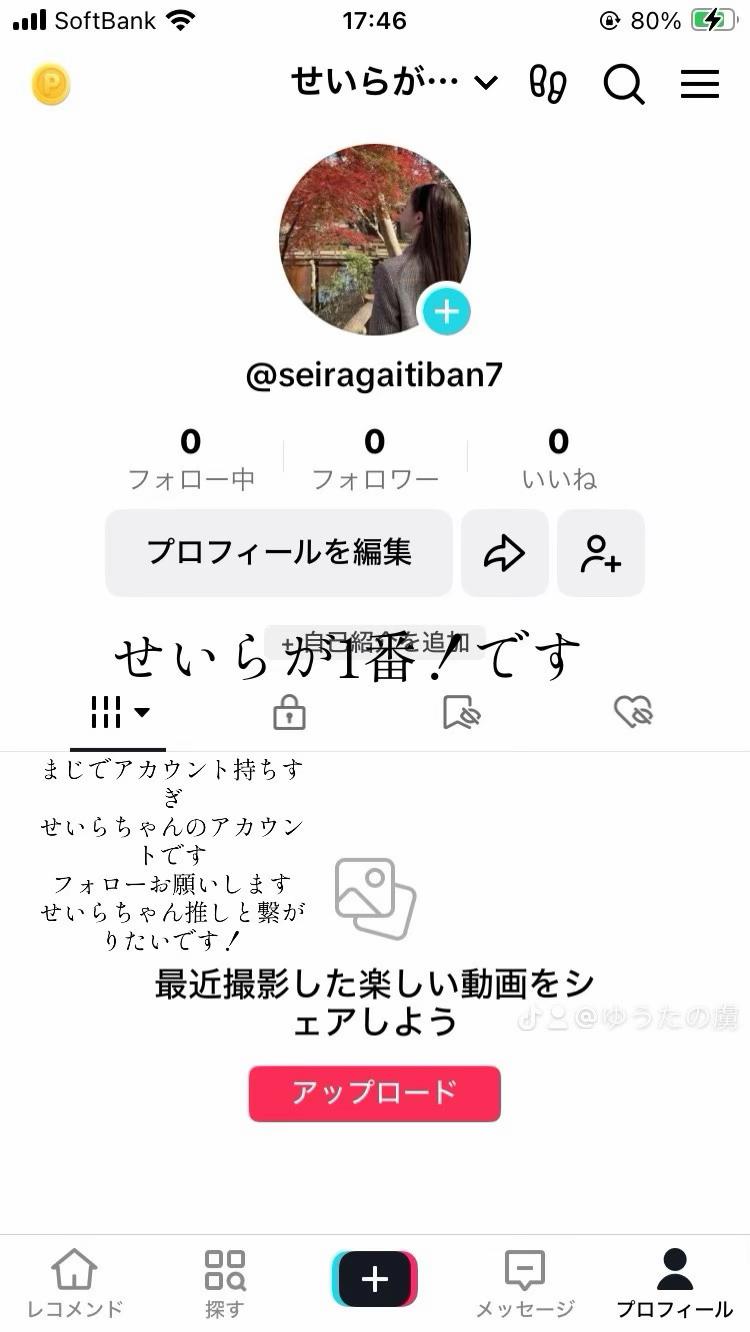Open the search magnifier
The width and height of the screenshot is (750, 1332).
coord(624,84)
